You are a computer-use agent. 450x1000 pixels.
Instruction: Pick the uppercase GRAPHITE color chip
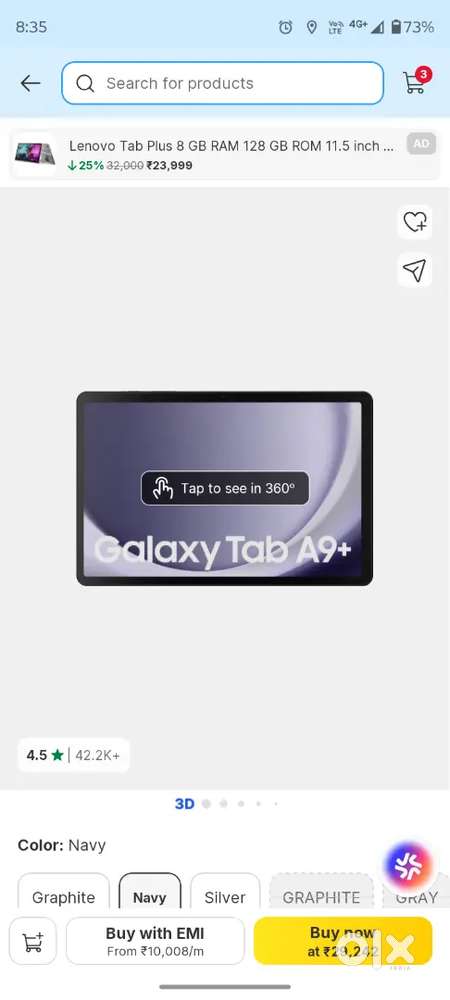pyautogui.click(x=321, y=893)
